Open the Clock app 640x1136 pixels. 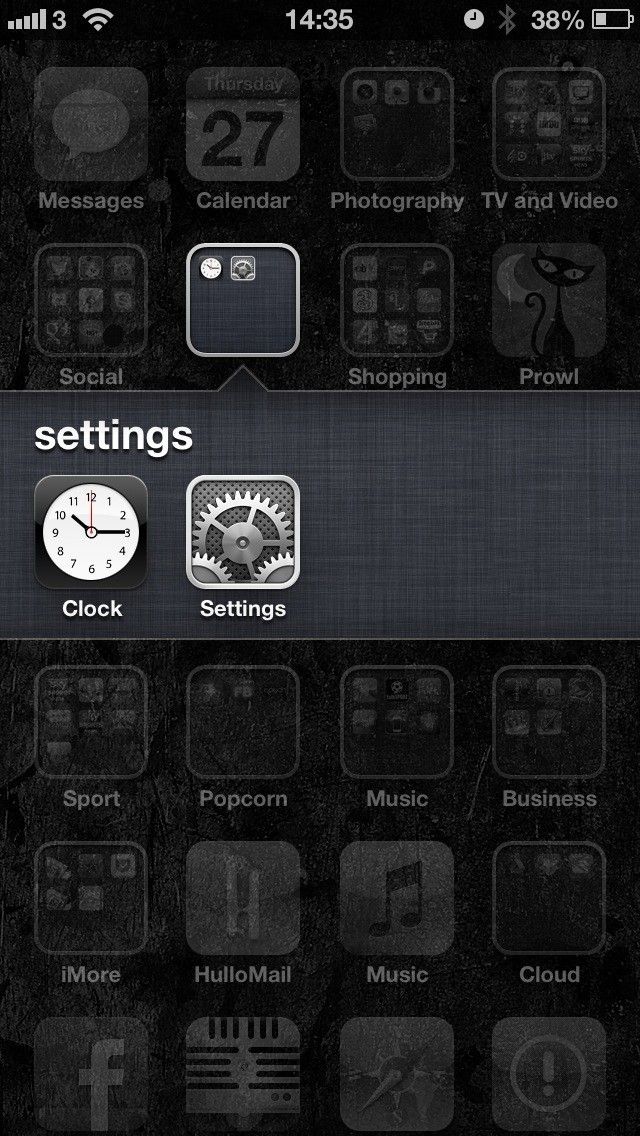pyautogui.click(x=91, y=531)
